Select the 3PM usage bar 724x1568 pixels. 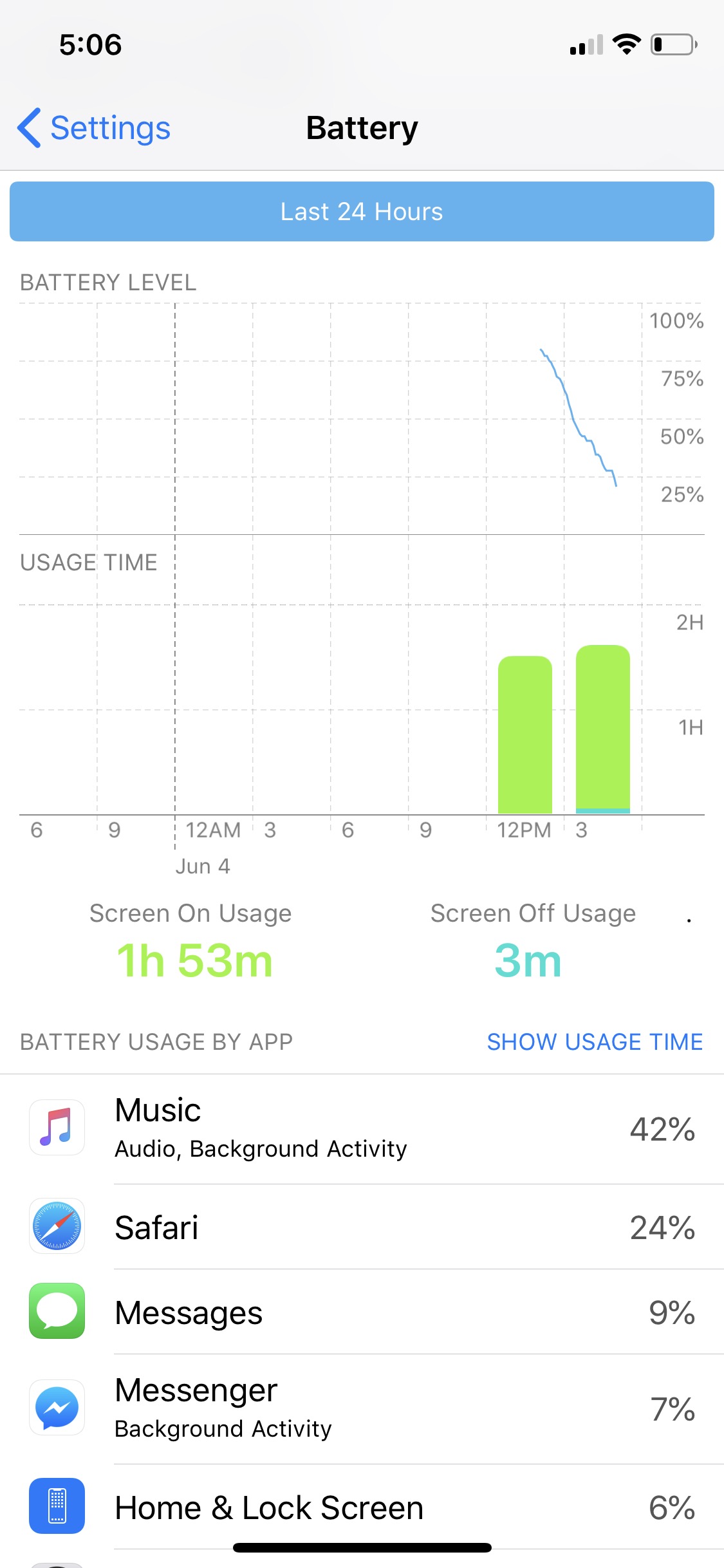[603, 729]
